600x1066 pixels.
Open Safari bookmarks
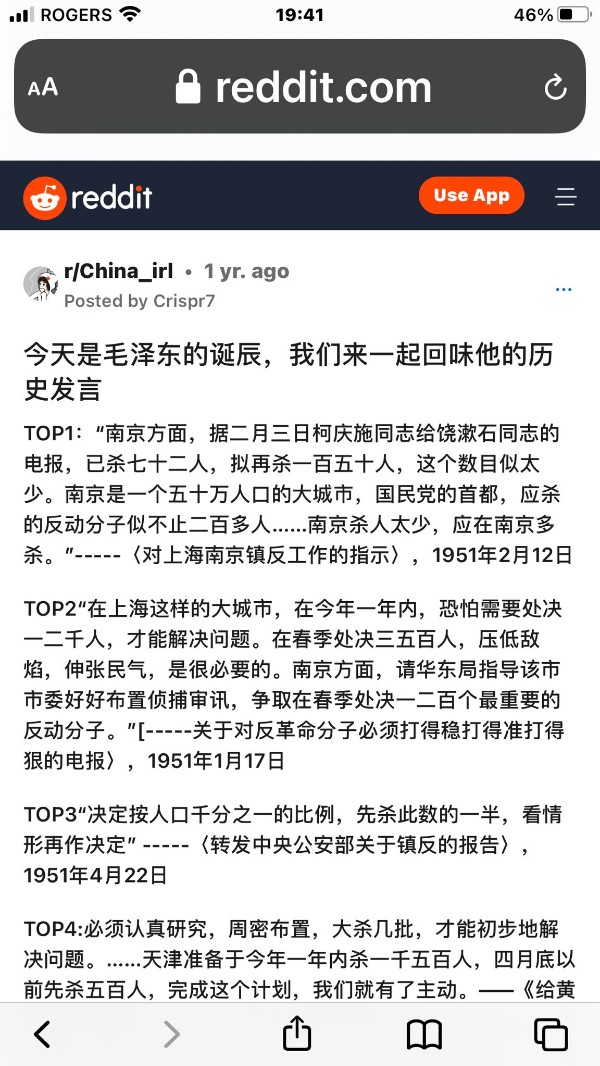[x=424, y=1034]
